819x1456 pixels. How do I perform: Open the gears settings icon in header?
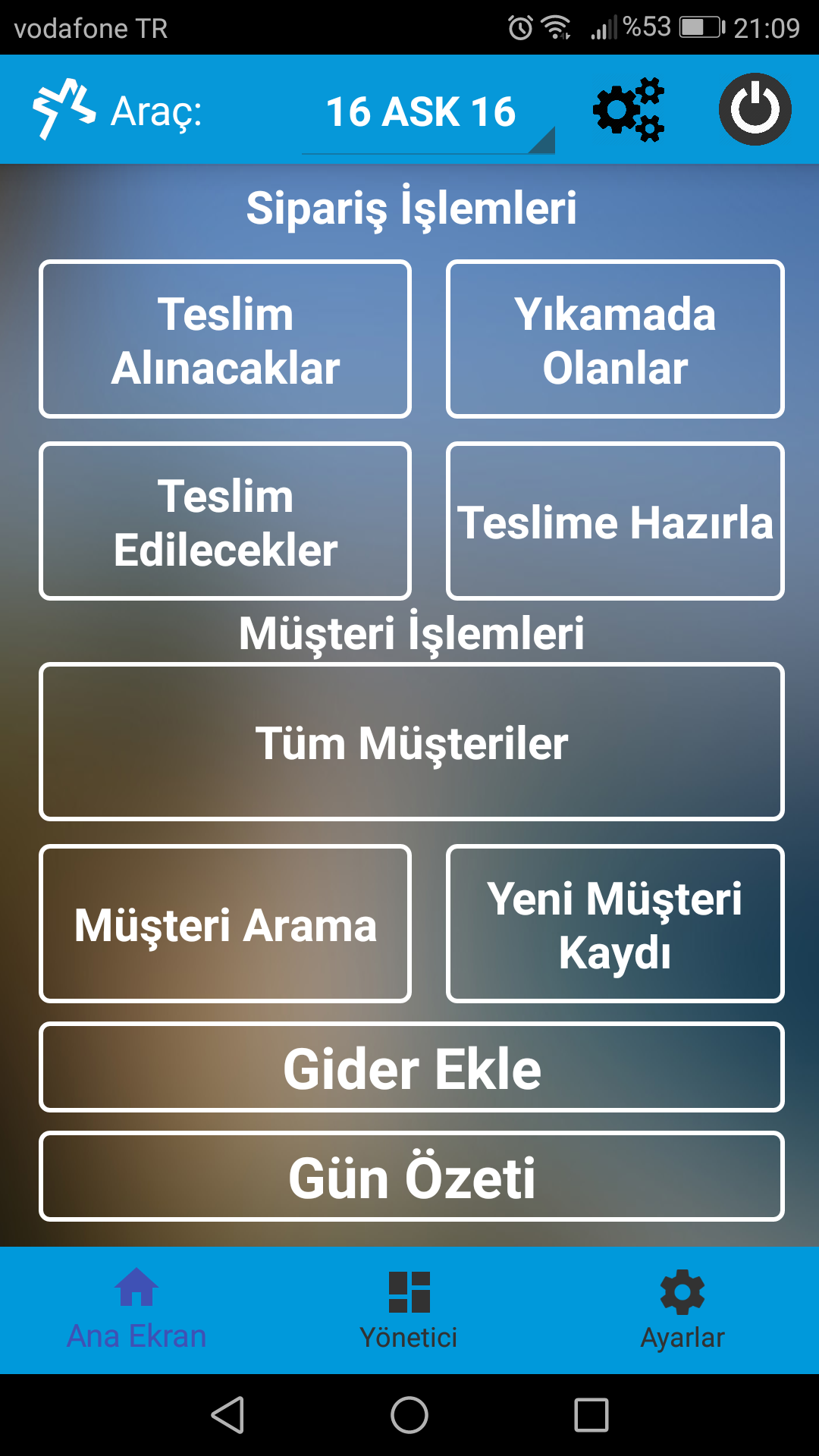tap(628, 109)
